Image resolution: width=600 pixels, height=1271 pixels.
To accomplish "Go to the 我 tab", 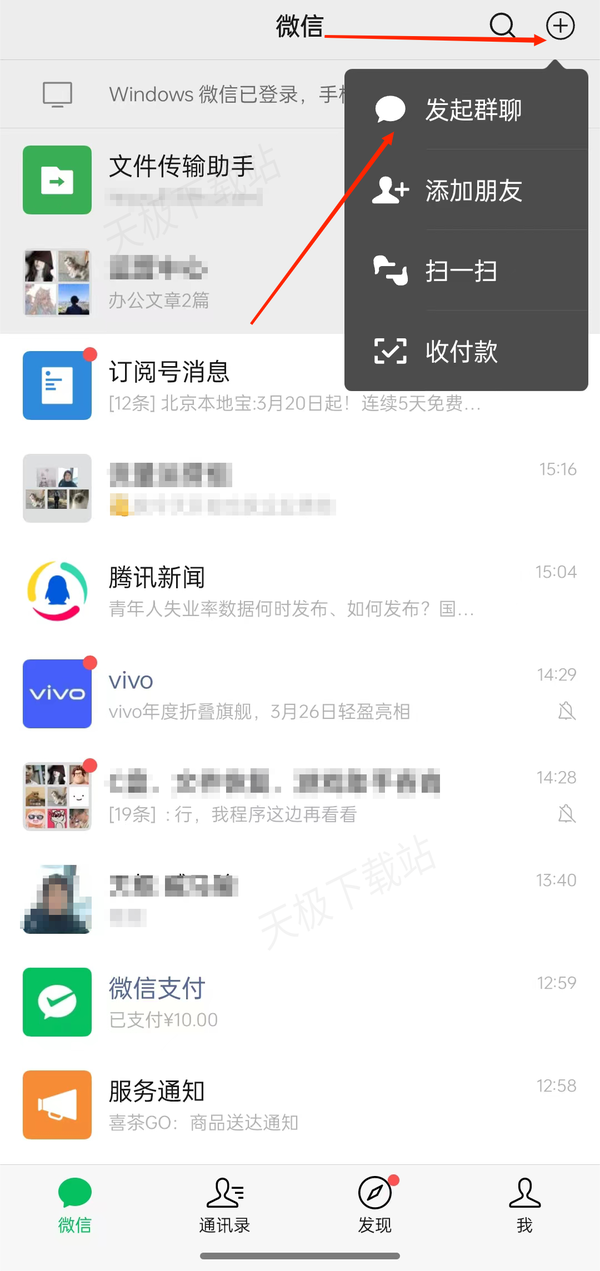I will coord(524,1205).
